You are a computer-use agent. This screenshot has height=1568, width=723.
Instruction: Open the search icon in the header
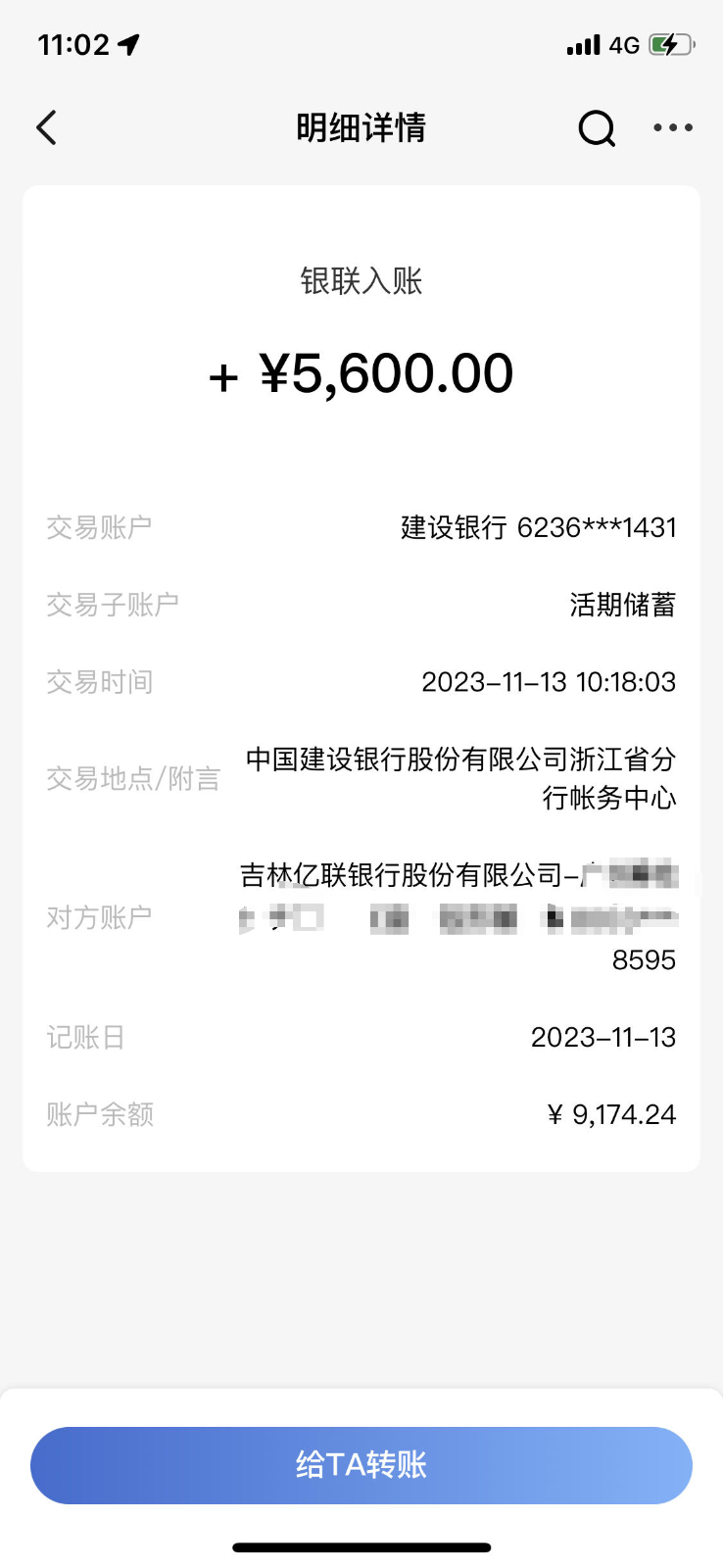(597, 127)
